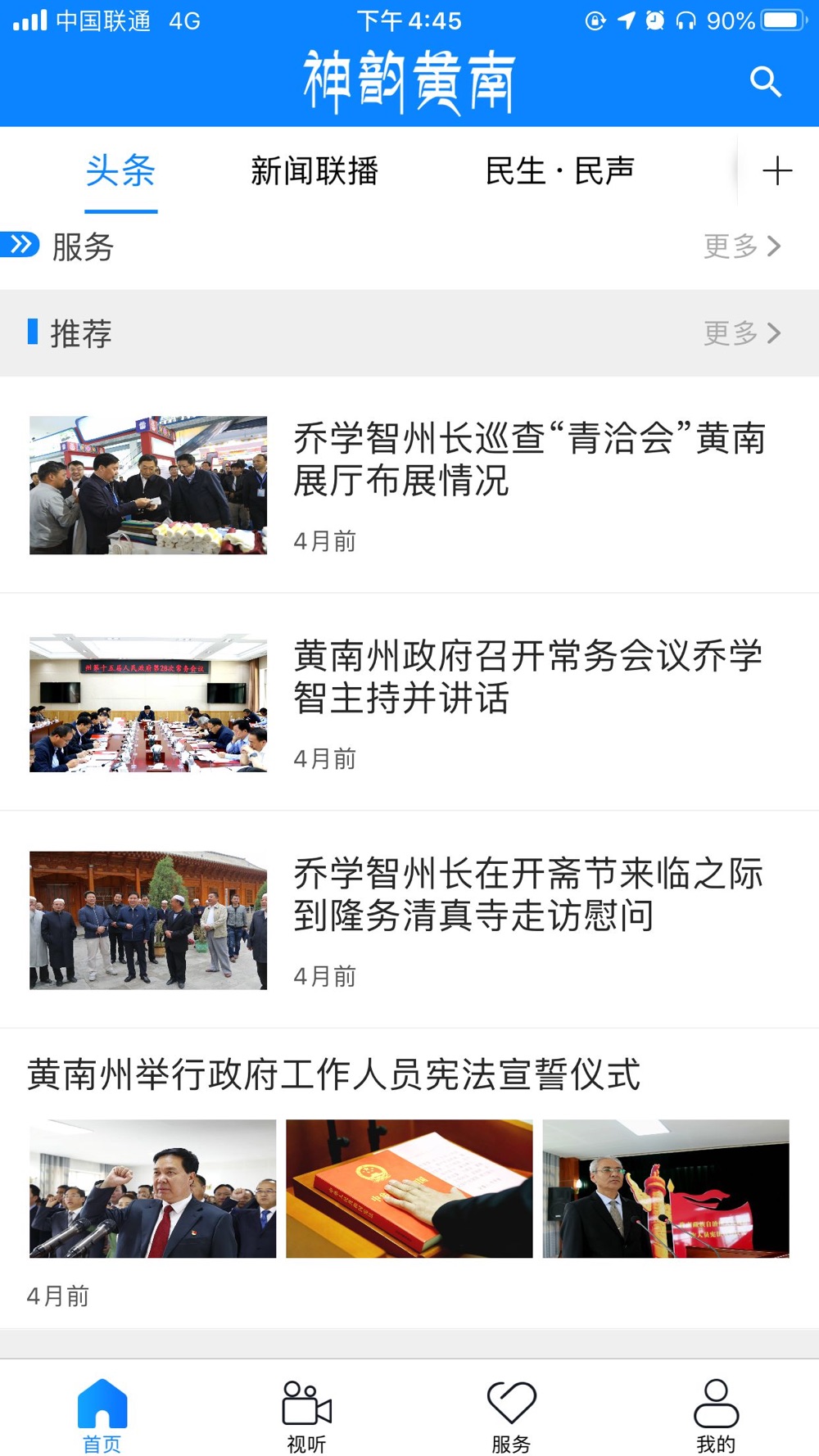Open article about 青洽会 黄南展厅布展情况
The height and width of the screenshot is (1456, 819).
click(409, 485)
